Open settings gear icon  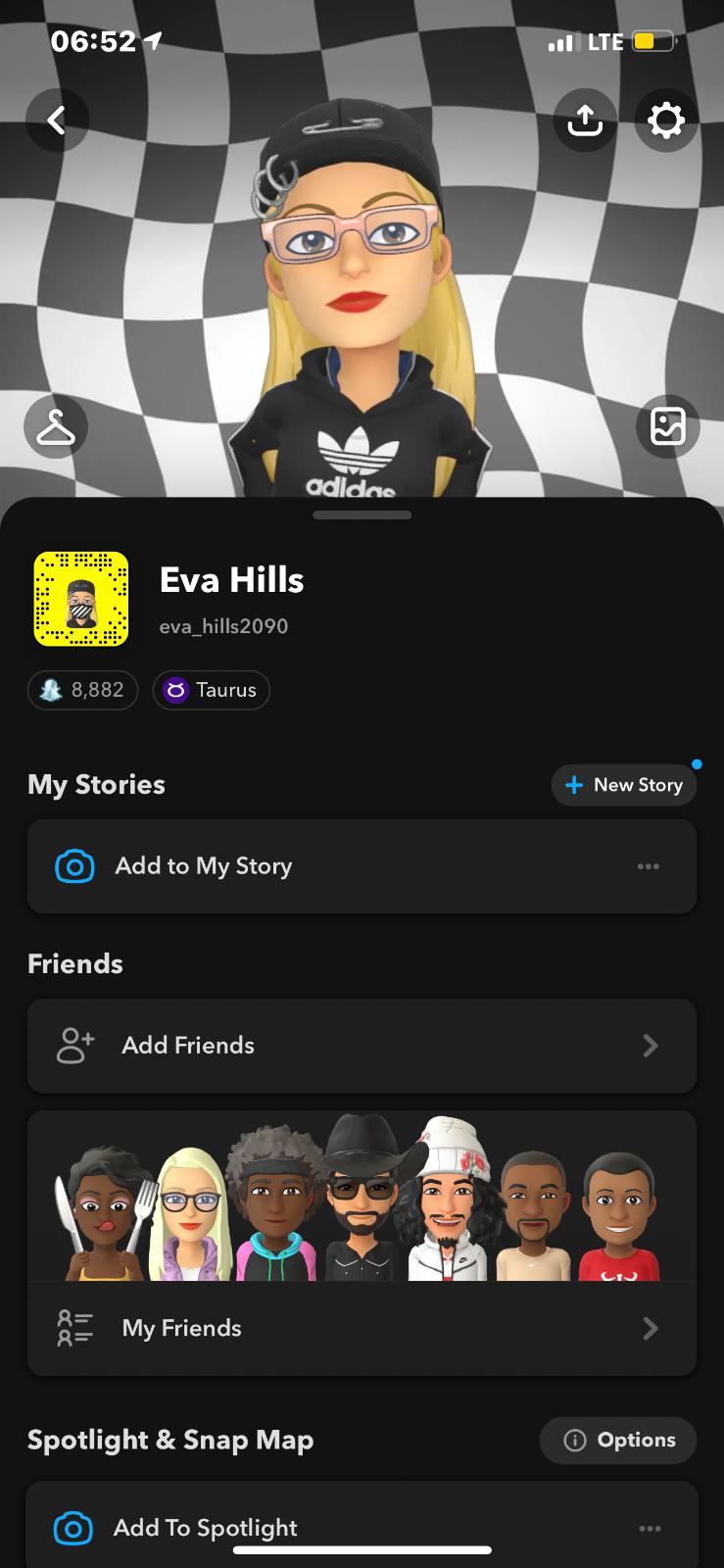pos(666,121)
